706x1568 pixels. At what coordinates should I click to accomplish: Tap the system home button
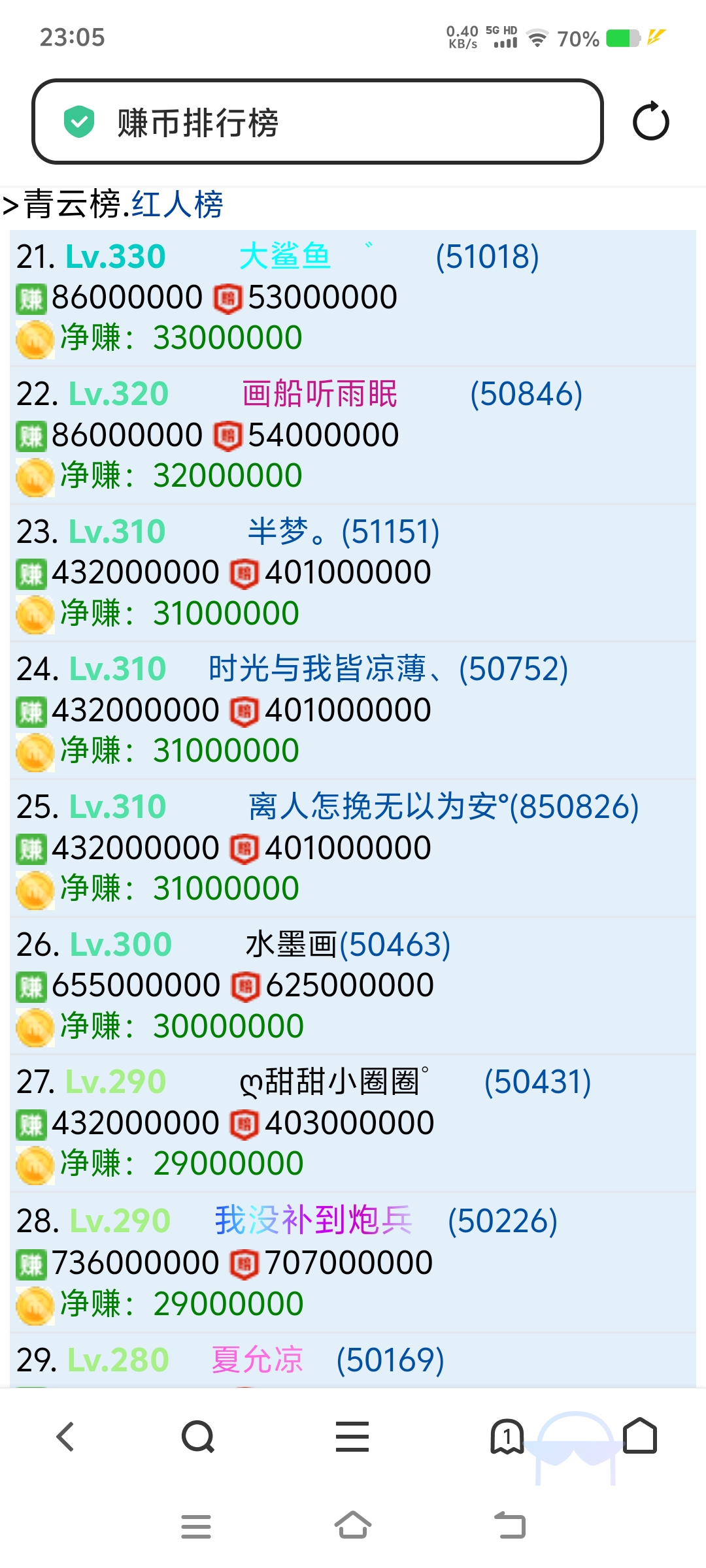point(352,1526)
